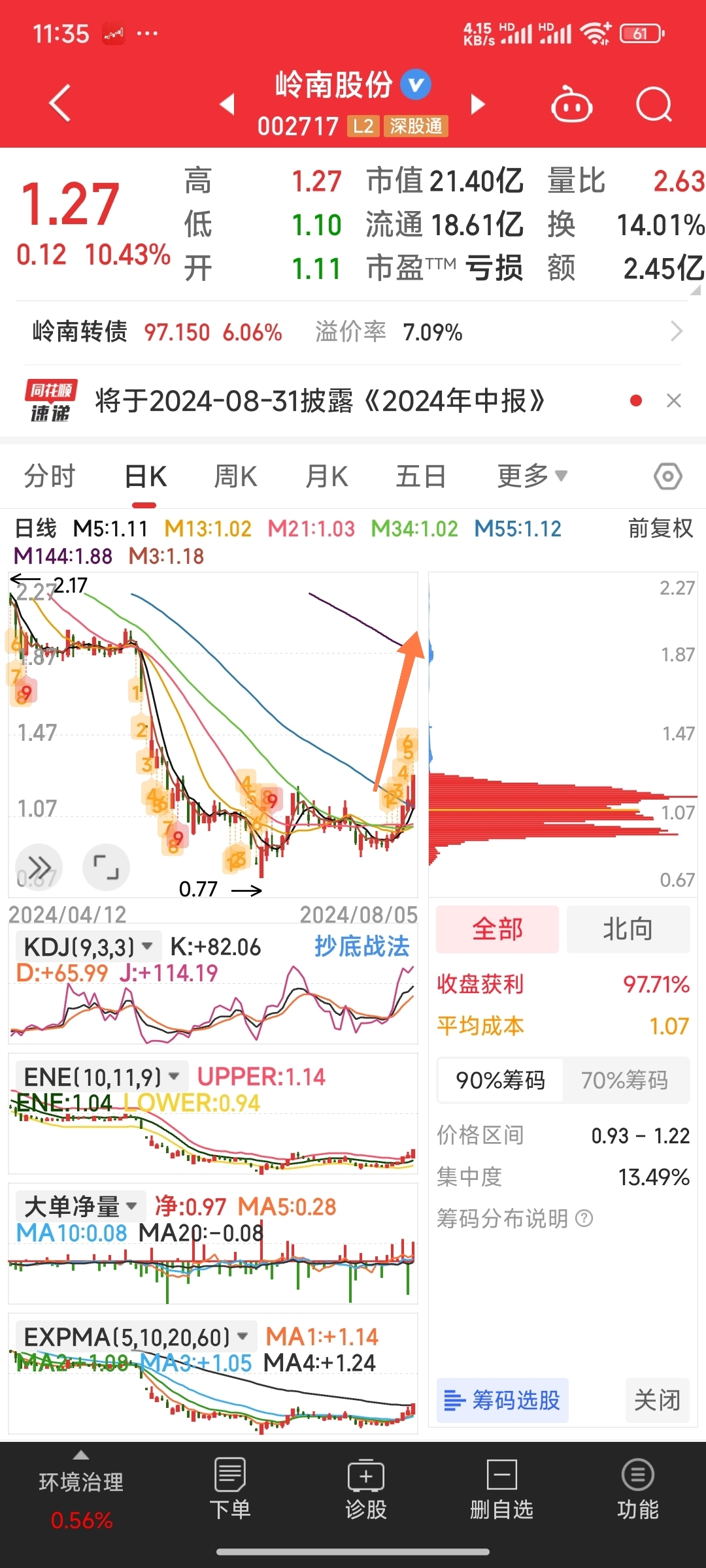Open 诊股 stock diagnosis
706x1568 pixels.
tap(366, 1496)
